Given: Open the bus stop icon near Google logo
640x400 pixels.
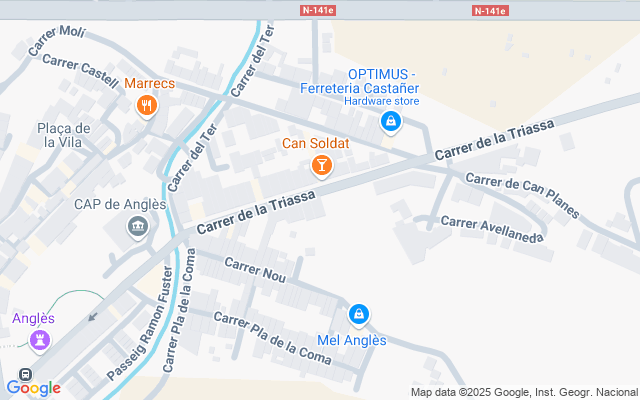Looking at the screenshot, I should click(x=26, y=374).
